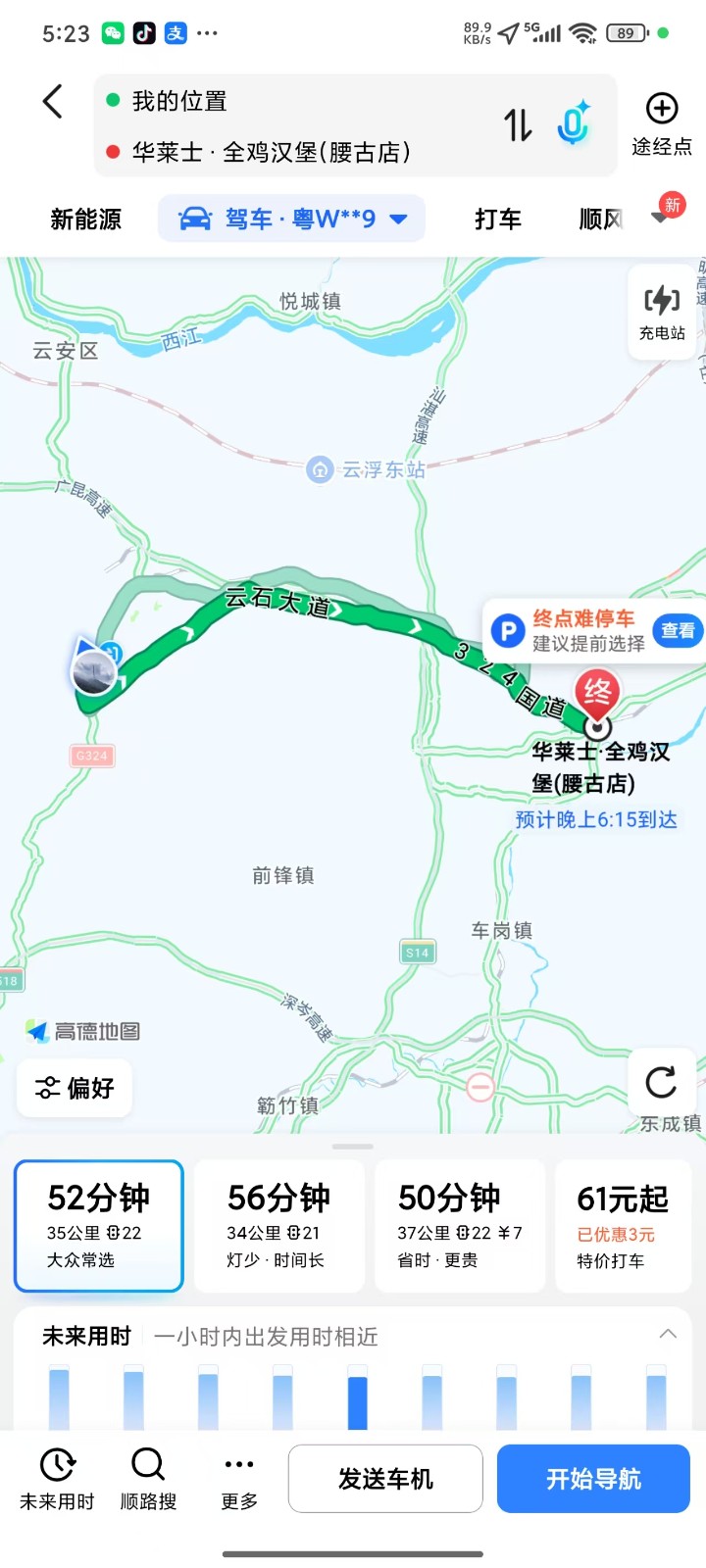Switch to the 新能源 tab
This screenshot has width=706, height=1568.
coord(86,219)
